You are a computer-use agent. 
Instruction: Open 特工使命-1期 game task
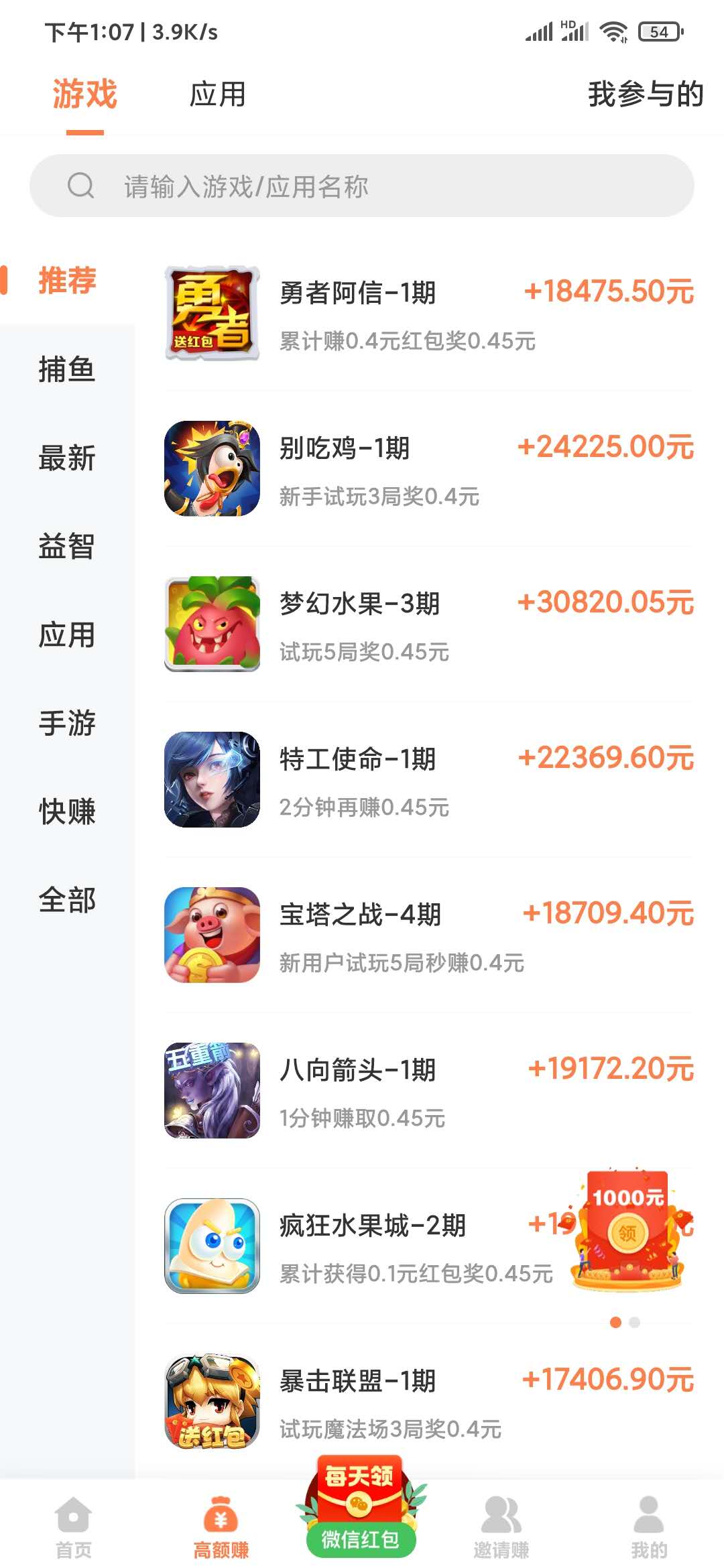pyautogui.click(x=429, y=780)
